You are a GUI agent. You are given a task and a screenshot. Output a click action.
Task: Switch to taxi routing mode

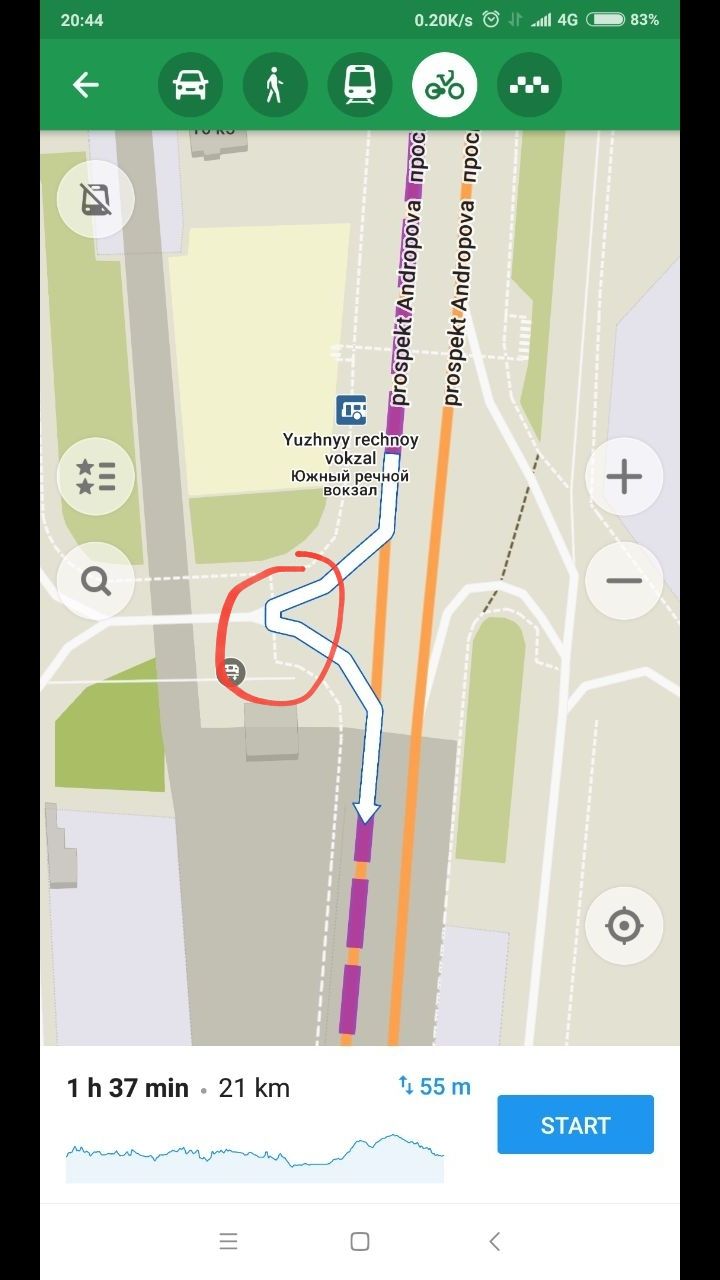point(530,85)
